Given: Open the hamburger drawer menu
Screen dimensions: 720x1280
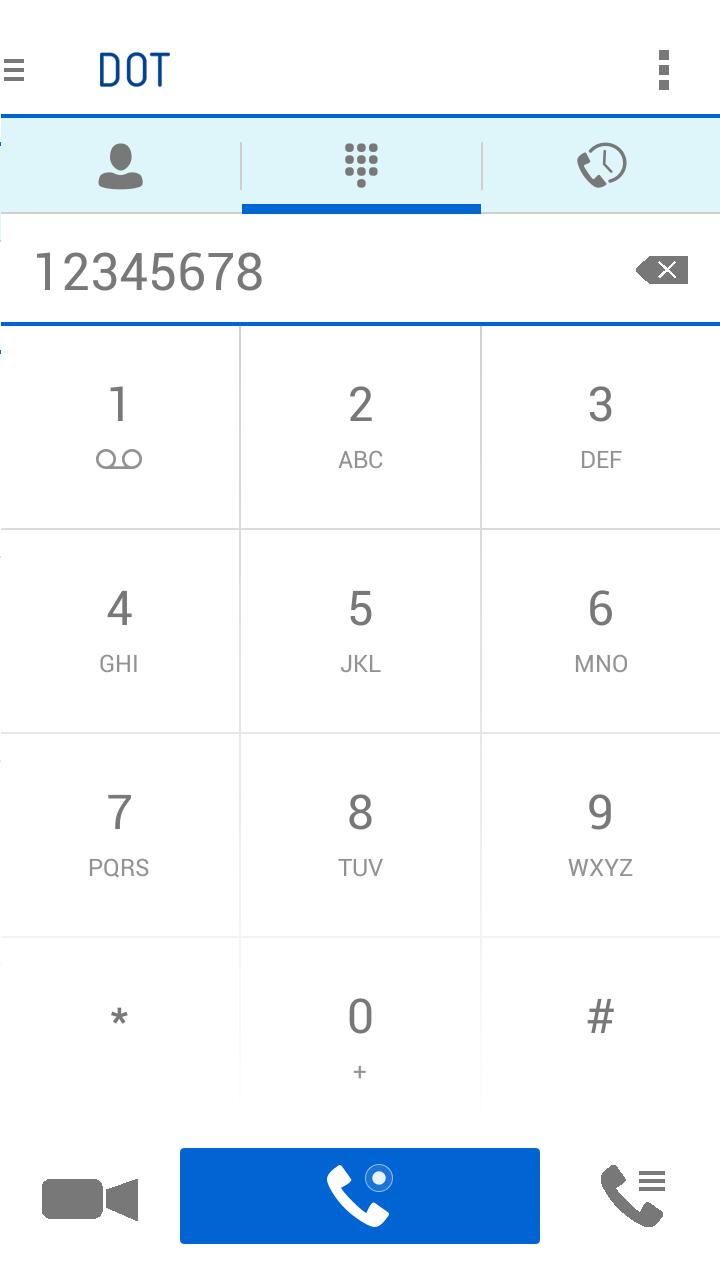Looking at the screenshot, I should point(14,70).
